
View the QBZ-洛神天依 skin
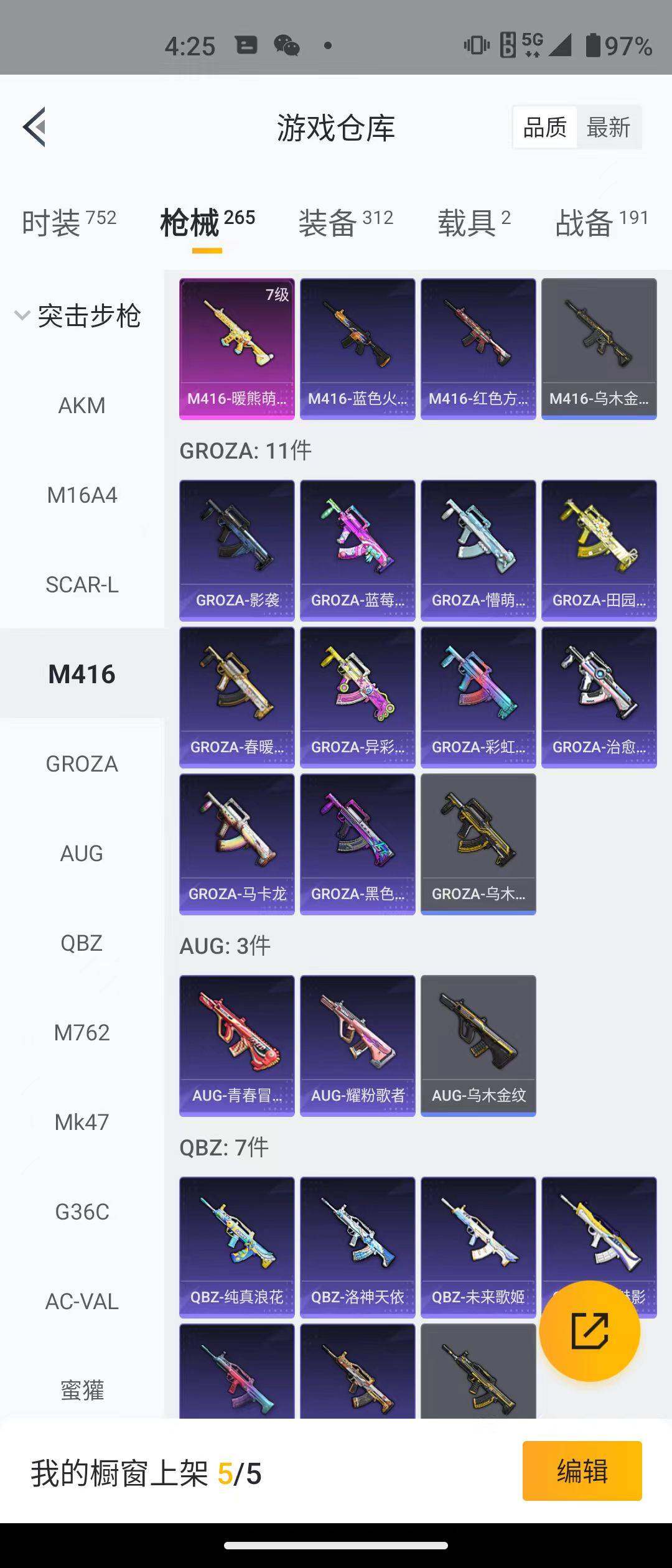[357, 1247]
